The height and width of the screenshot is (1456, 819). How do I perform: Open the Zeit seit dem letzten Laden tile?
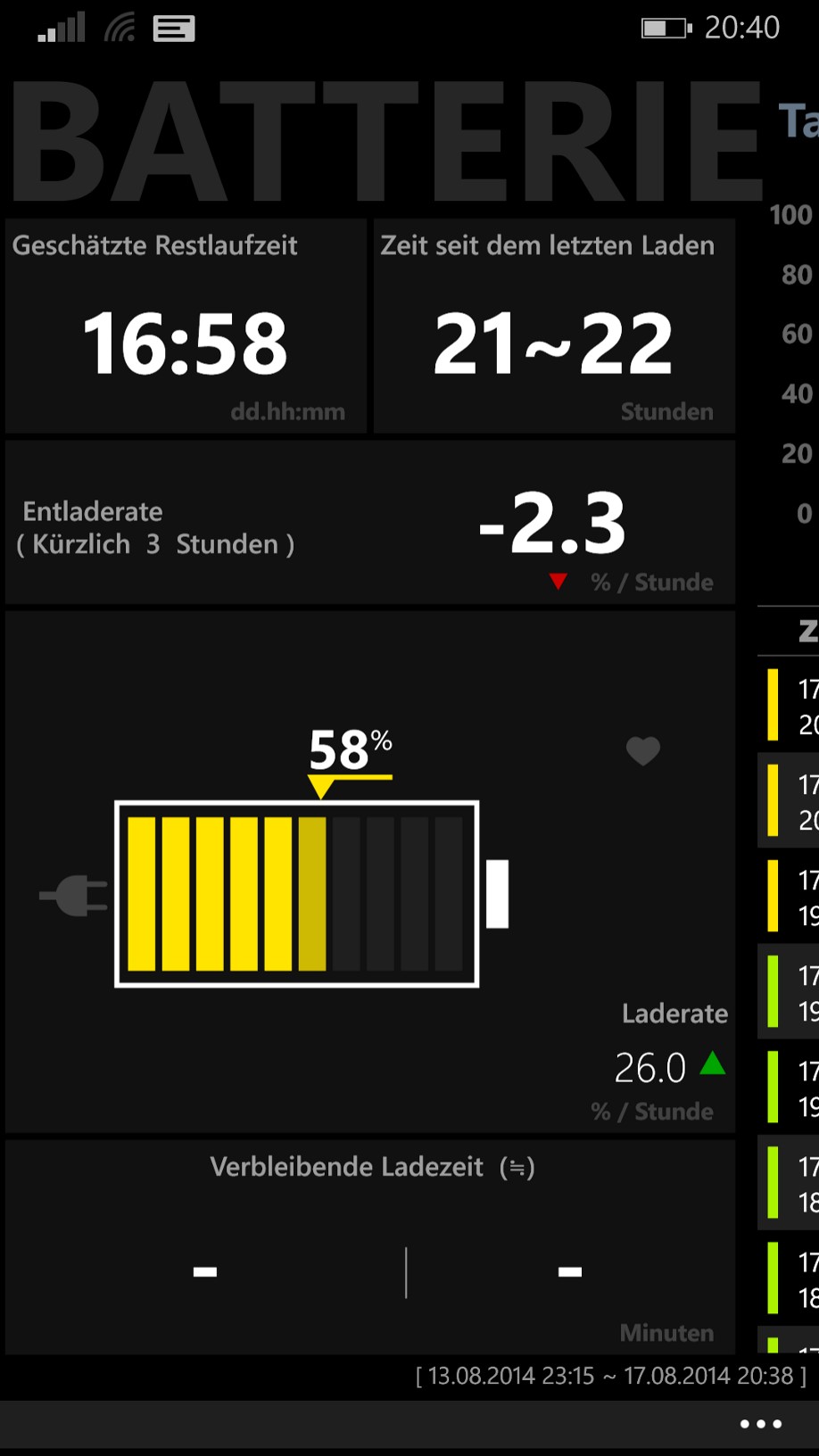pyautogui.click(x=554, y=327)
